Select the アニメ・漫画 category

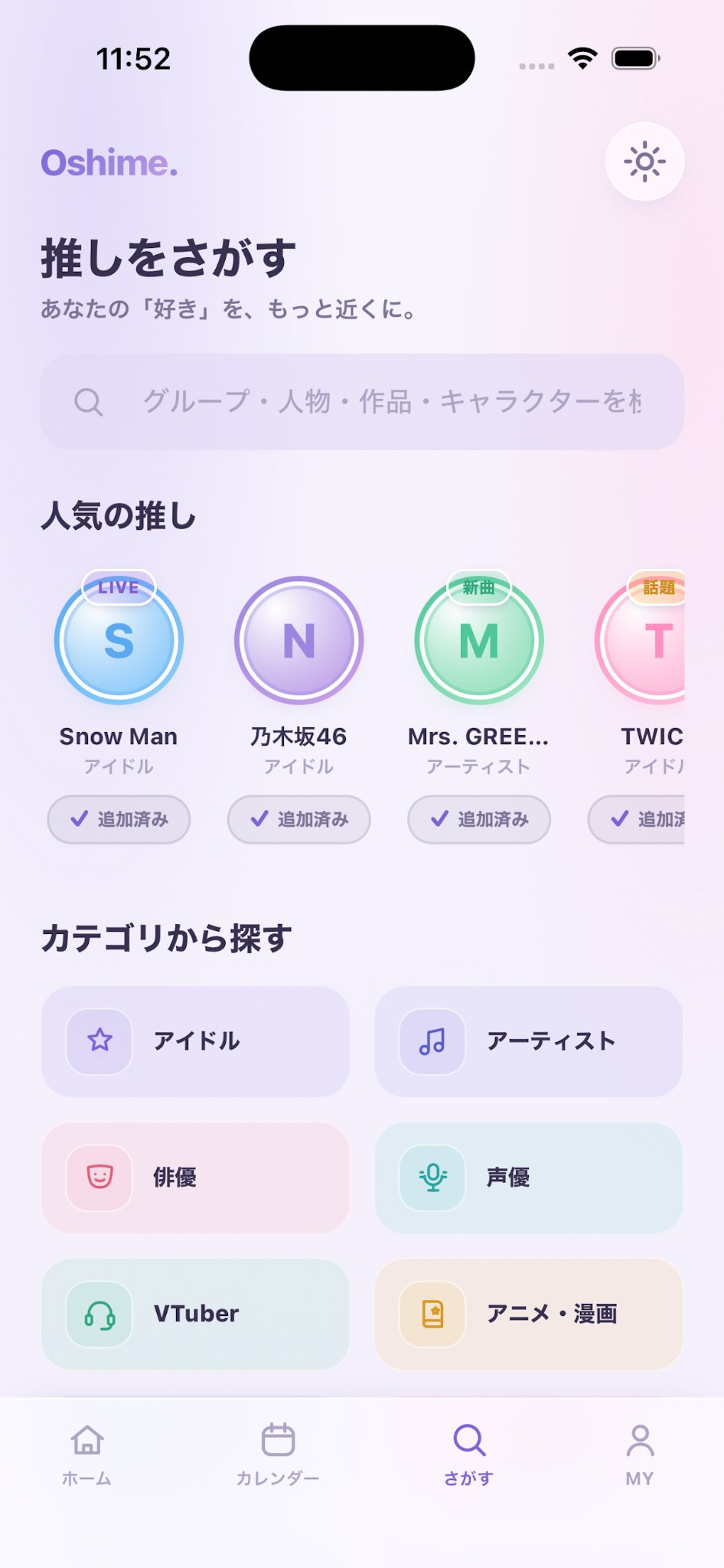[528, 1314]
